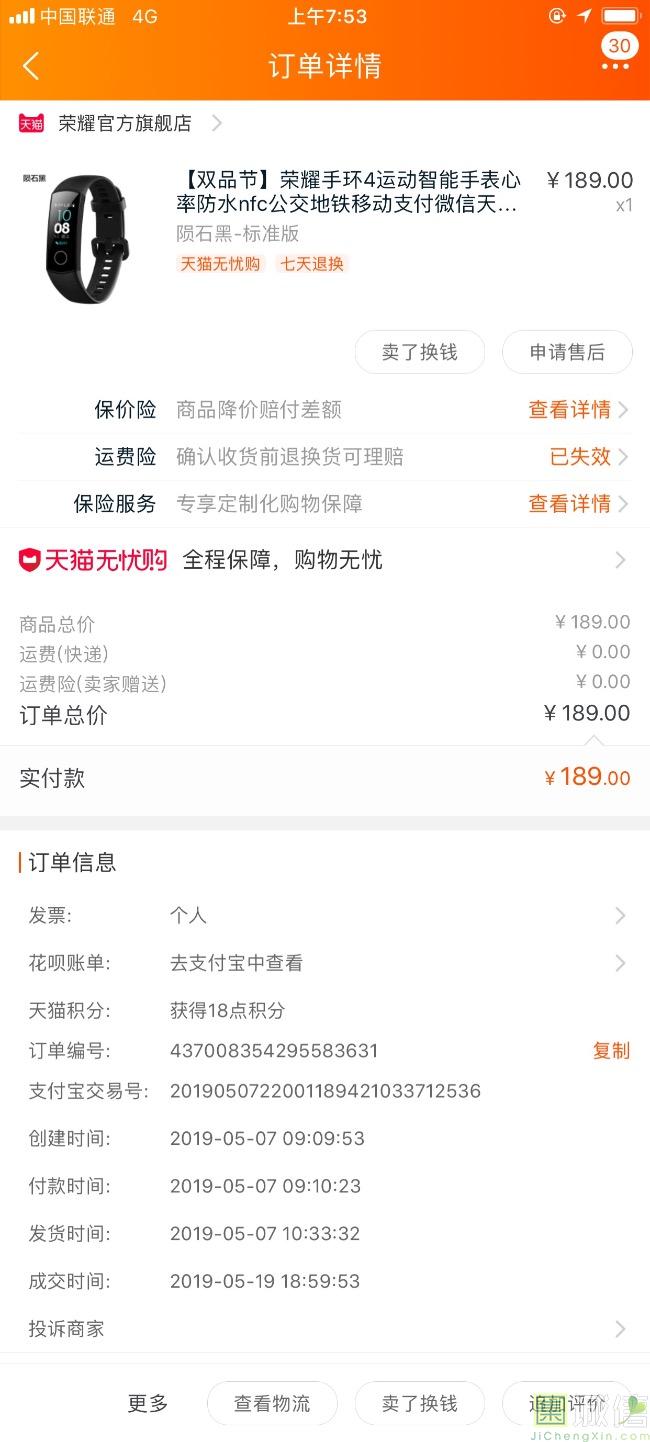Viewport: 650px width, 1442px height.
Task: Open 花呗账单 to view in Alipay
Action: click(325, 963)
